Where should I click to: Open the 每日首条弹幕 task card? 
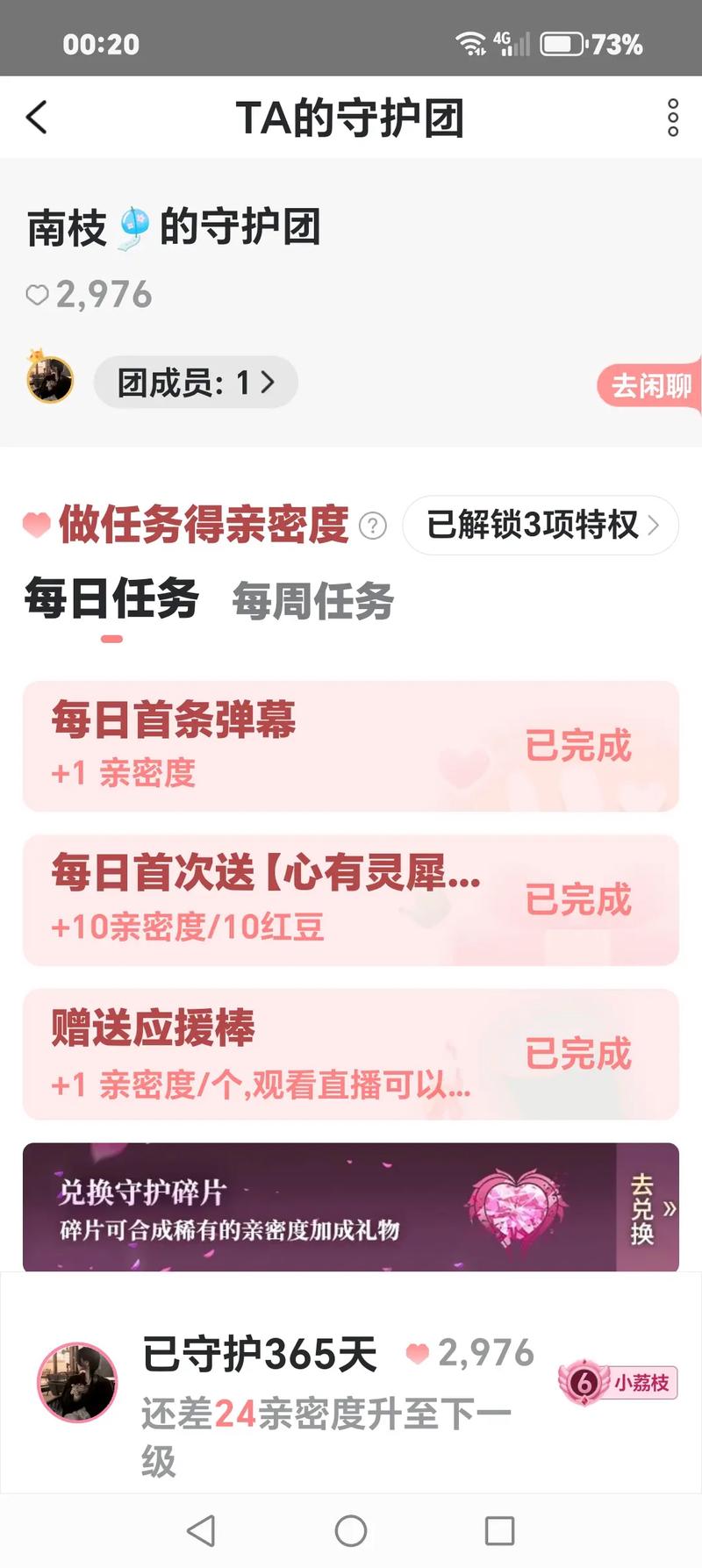coord(350,746)
